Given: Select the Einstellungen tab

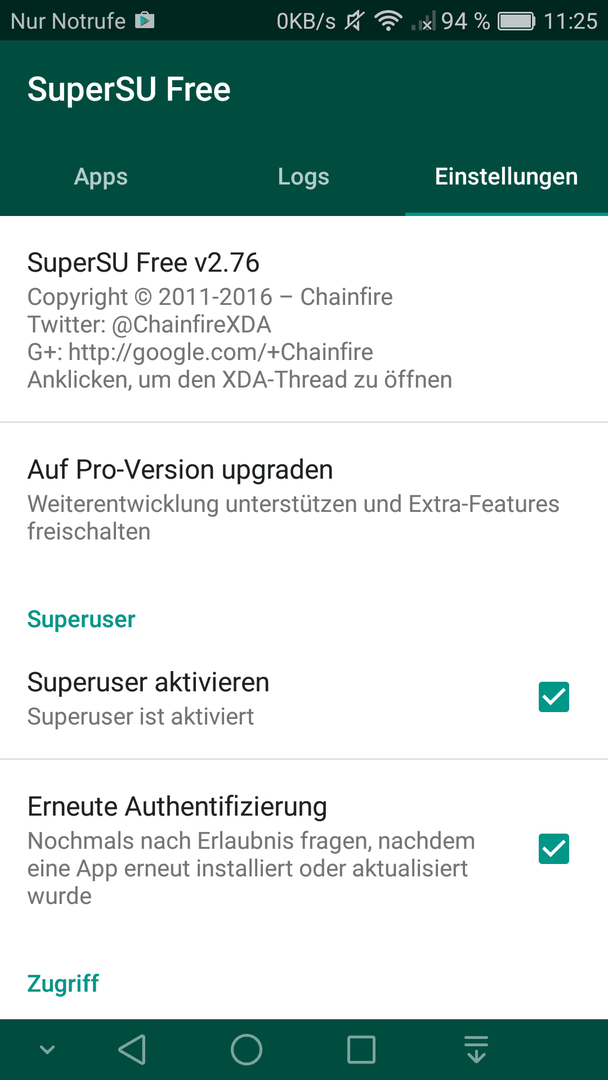Looking at the screenshot, I should coord(506,176).
